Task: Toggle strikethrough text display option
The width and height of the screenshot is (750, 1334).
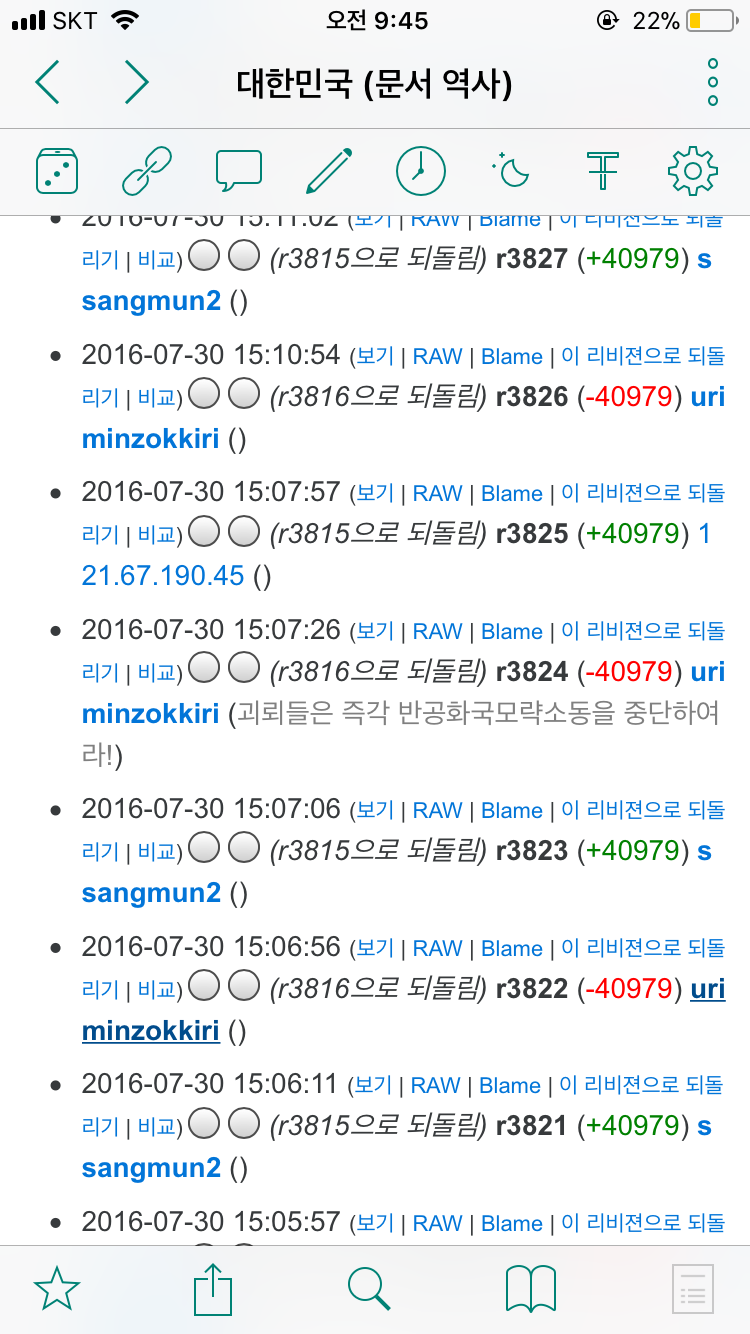Action: (x=603, y=171)
